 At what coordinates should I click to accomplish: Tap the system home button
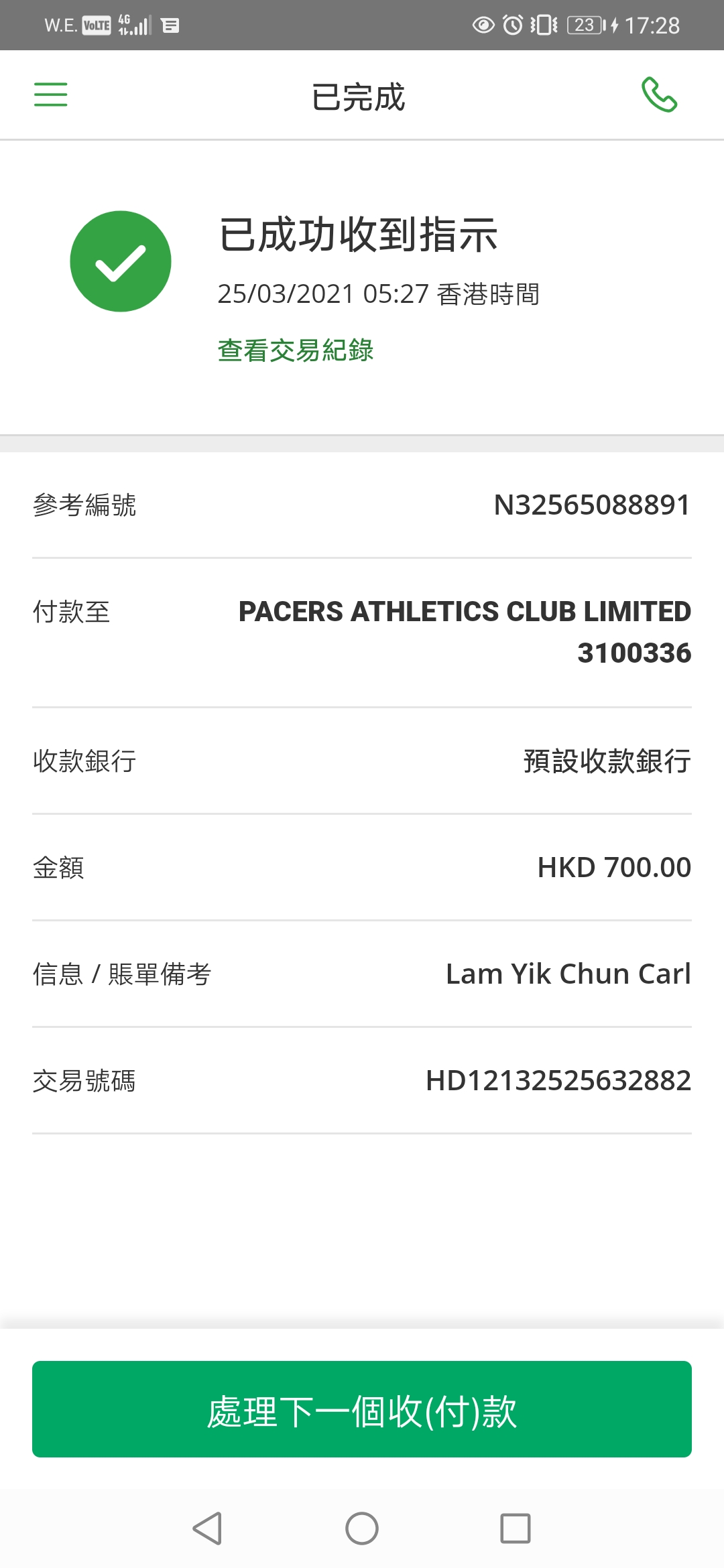362,1528
